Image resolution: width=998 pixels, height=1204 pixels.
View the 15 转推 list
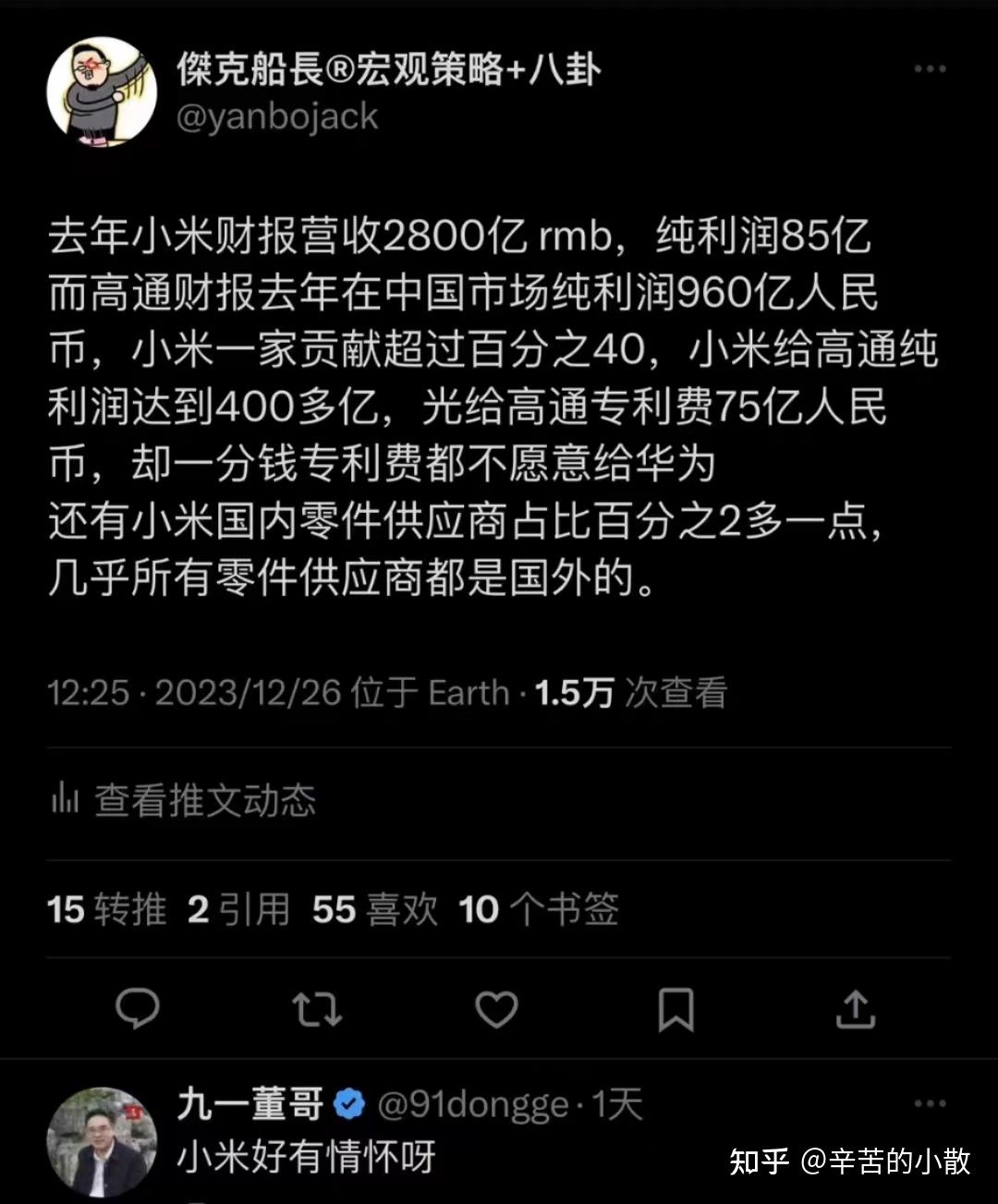click(x=107, y=909)
